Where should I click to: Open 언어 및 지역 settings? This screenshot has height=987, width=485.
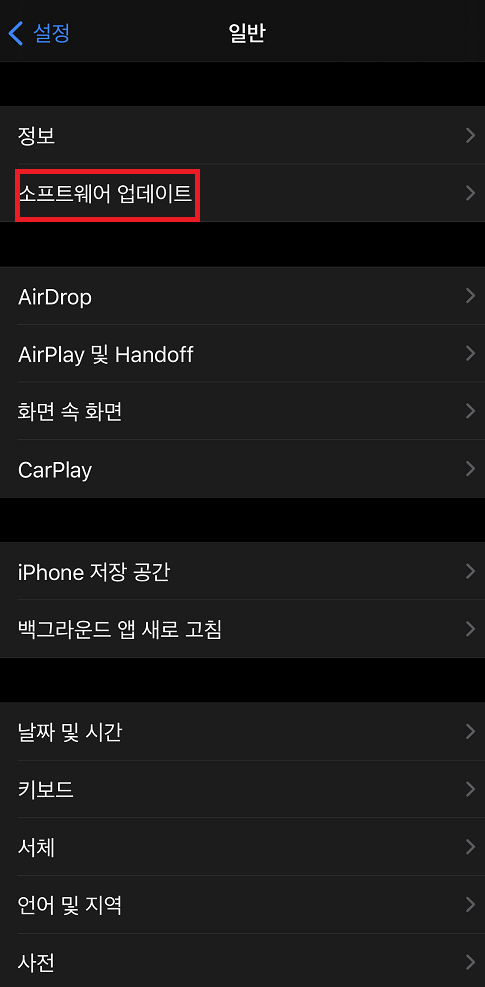pos(242,905)
